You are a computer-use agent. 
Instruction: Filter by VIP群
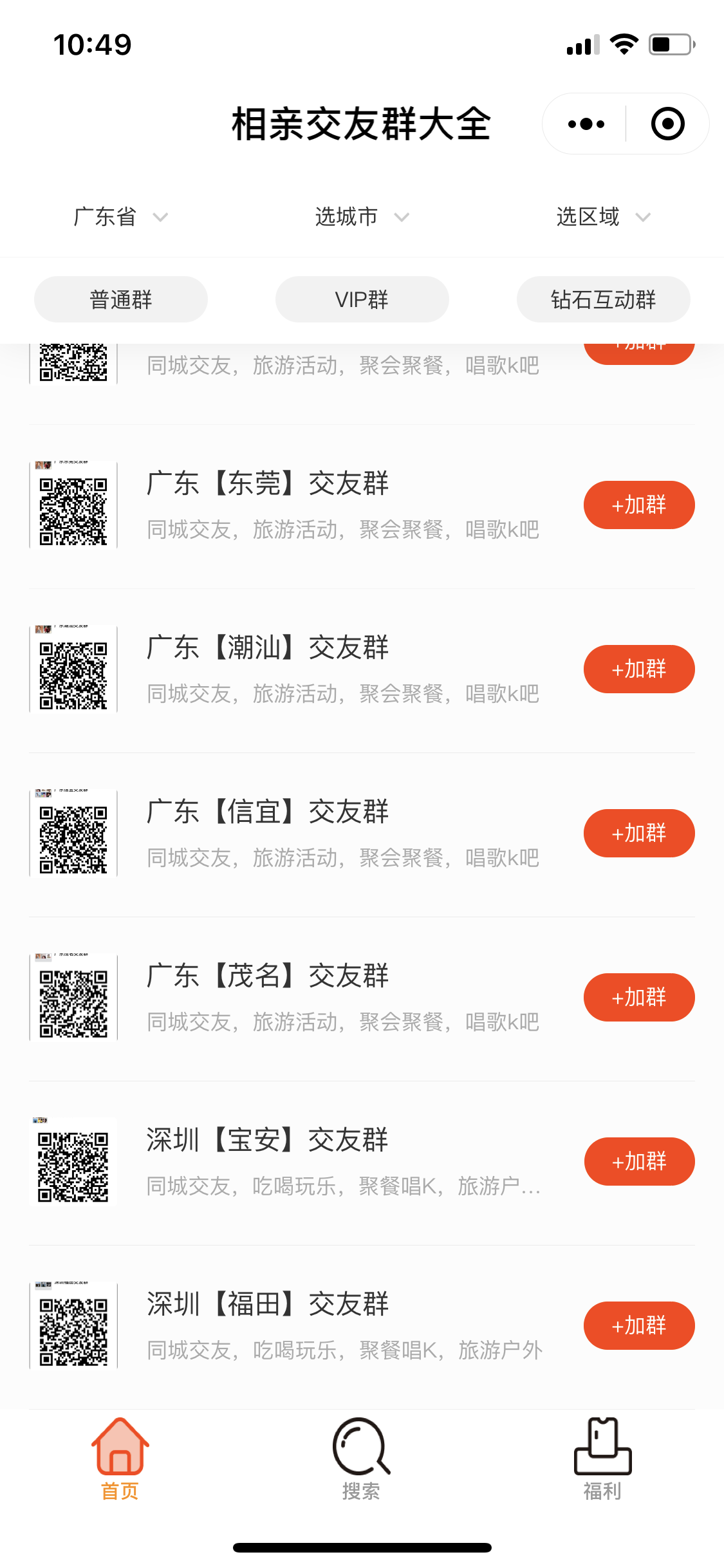click(x=362, y=299)
